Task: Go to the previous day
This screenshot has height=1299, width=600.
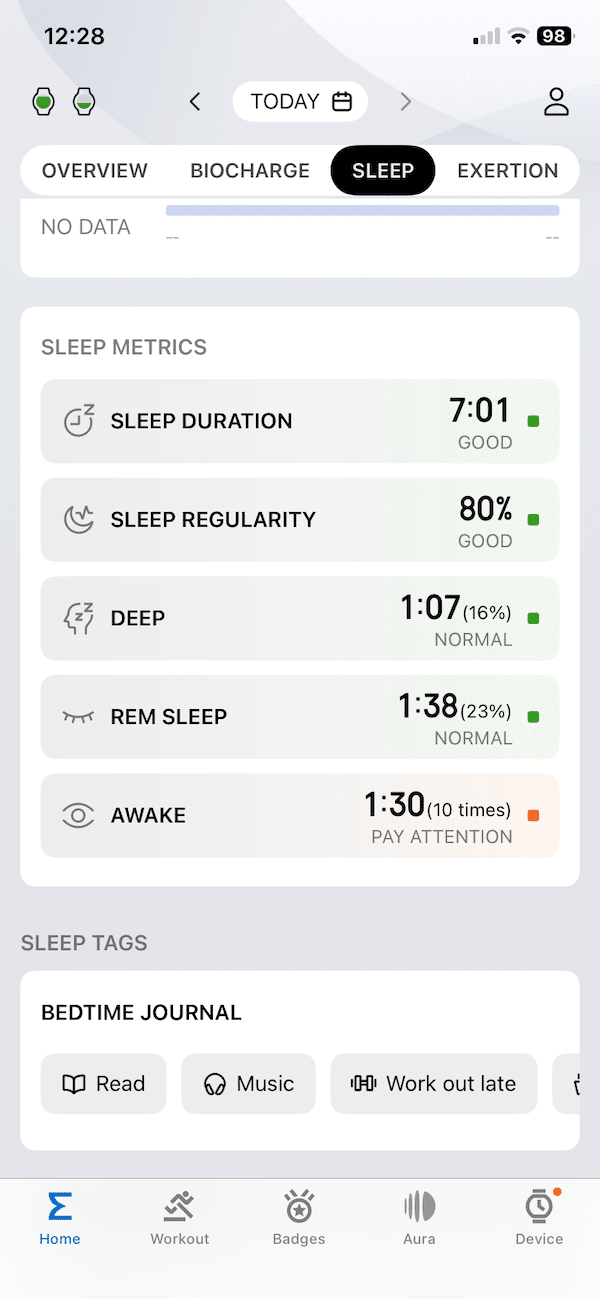Action: [x=195, y=101]
